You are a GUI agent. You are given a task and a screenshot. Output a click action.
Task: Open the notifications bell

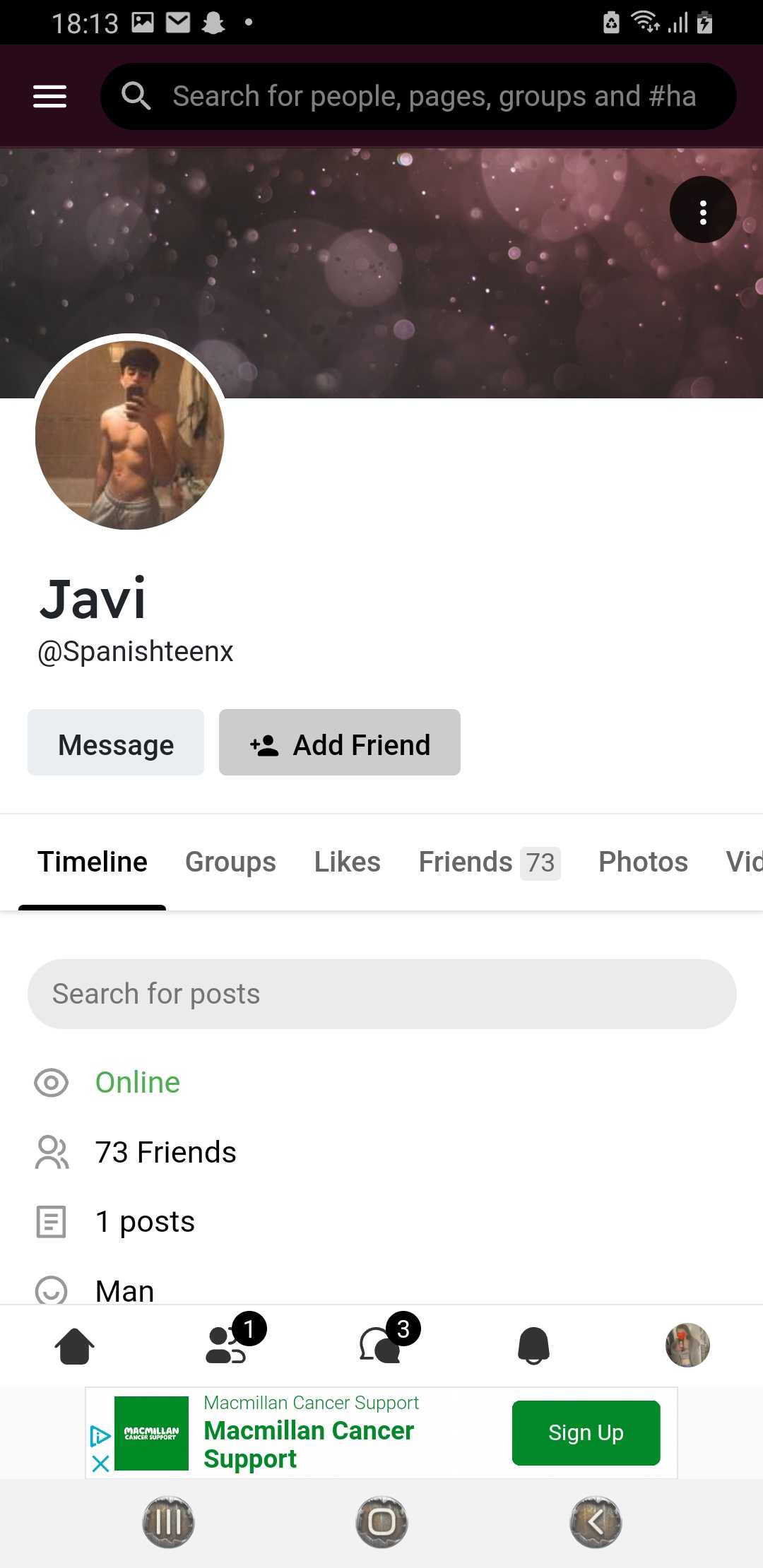point(534,1346)
